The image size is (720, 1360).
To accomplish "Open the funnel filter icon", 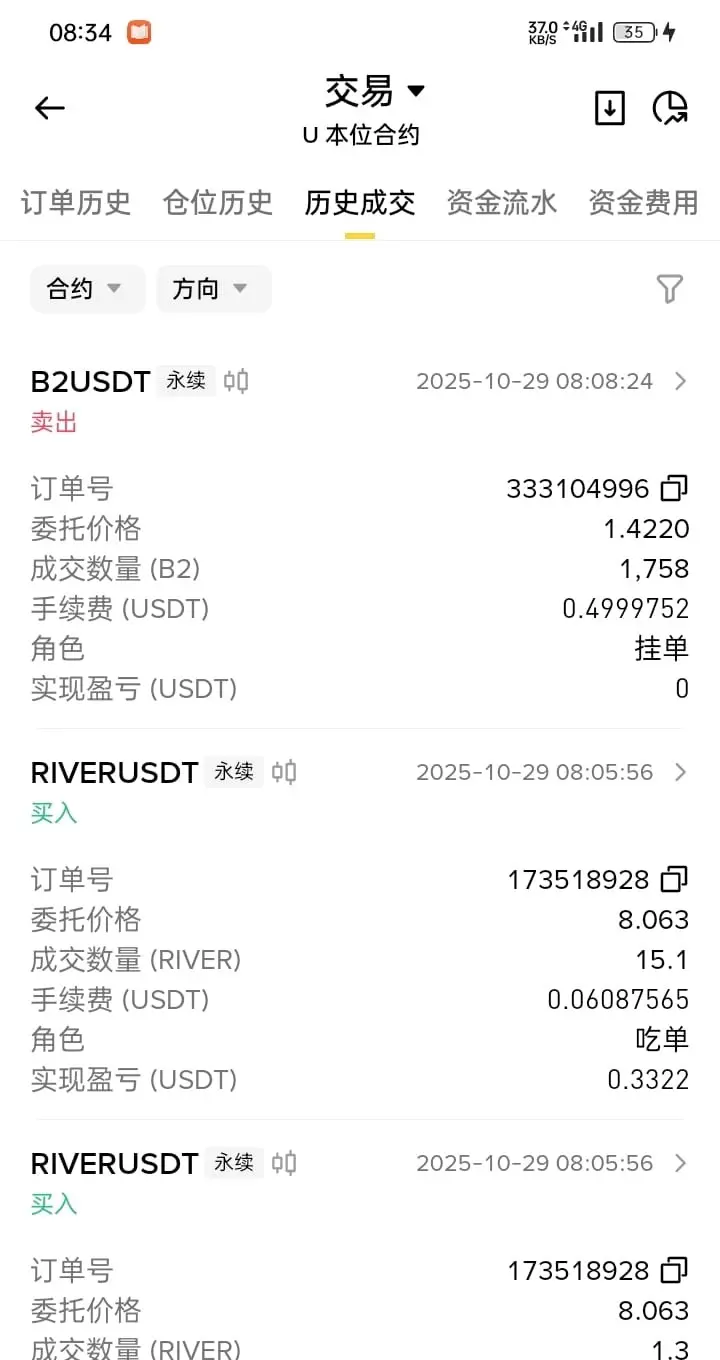I will point(669,289).
